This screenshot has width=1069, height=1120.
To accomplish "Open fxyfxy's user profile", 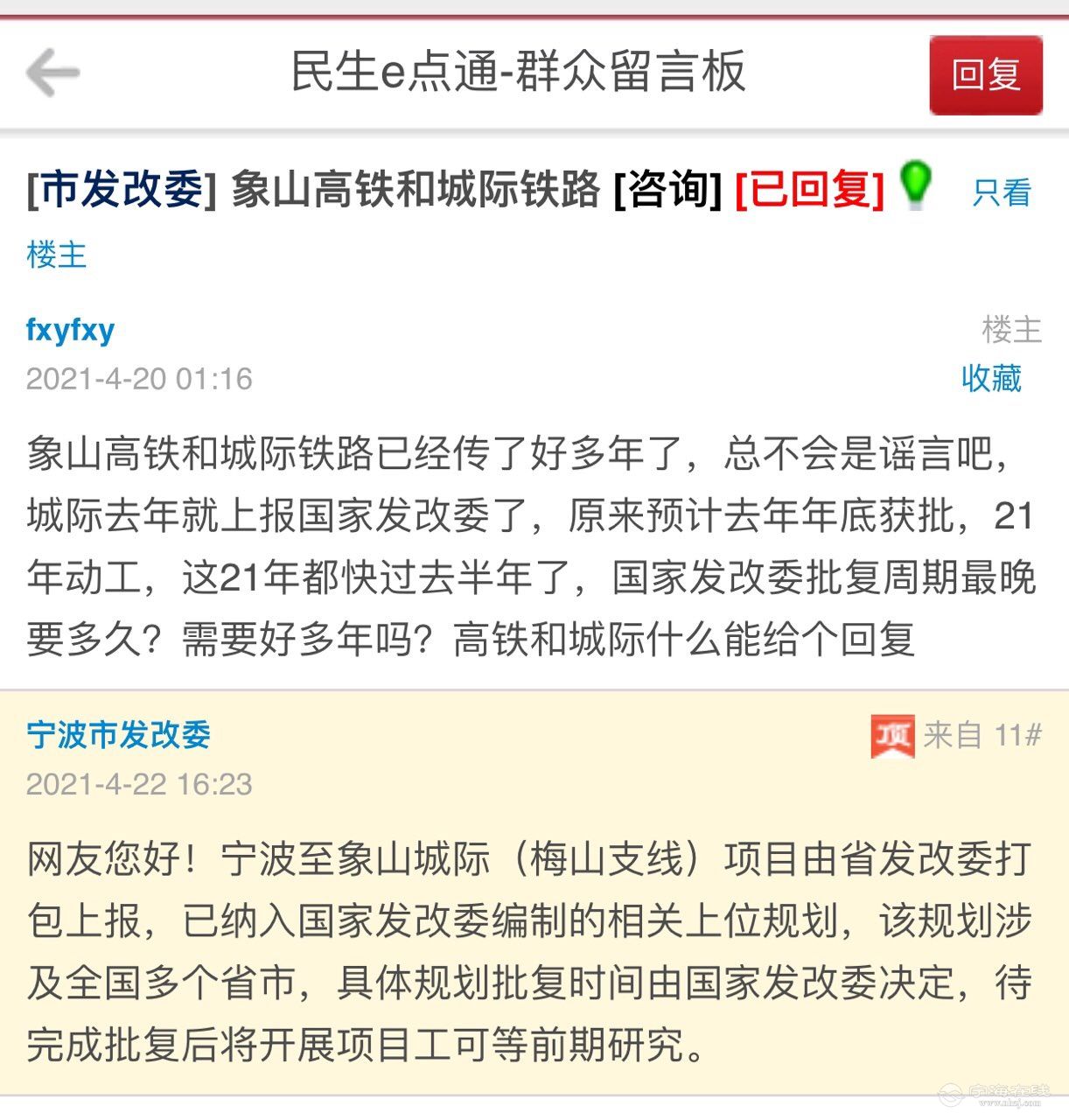I will (70, 331).
